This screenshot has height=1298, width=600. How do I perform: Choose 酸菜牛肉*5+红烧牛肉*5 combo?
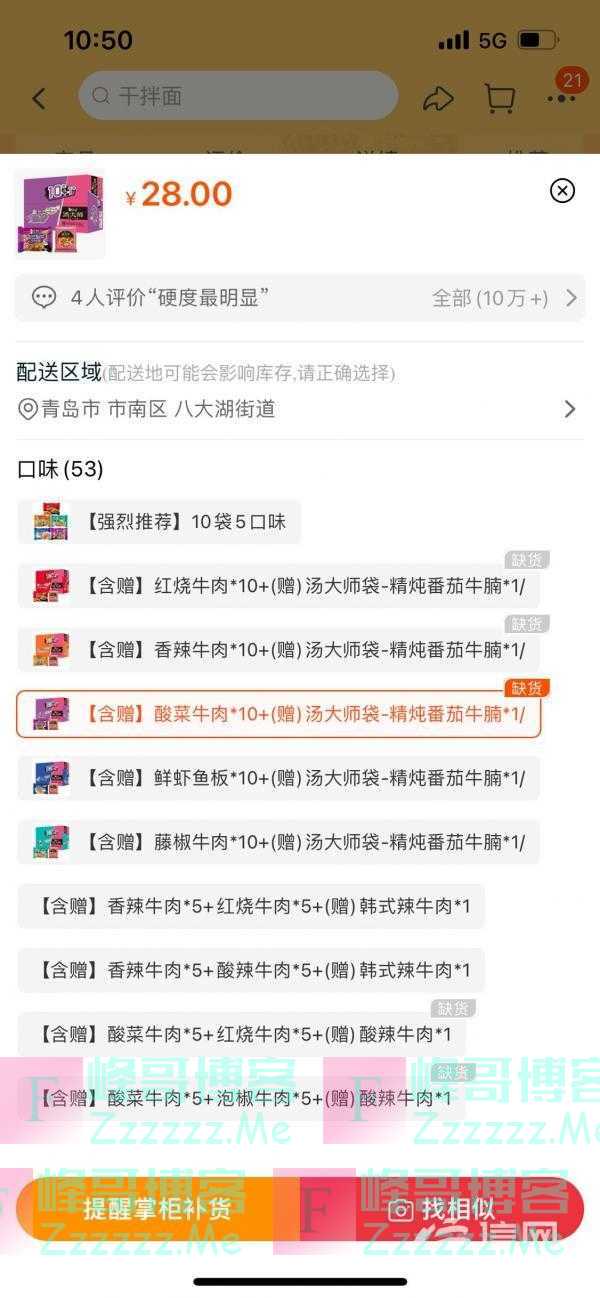pyautogui.click(x=242, y=1034)
